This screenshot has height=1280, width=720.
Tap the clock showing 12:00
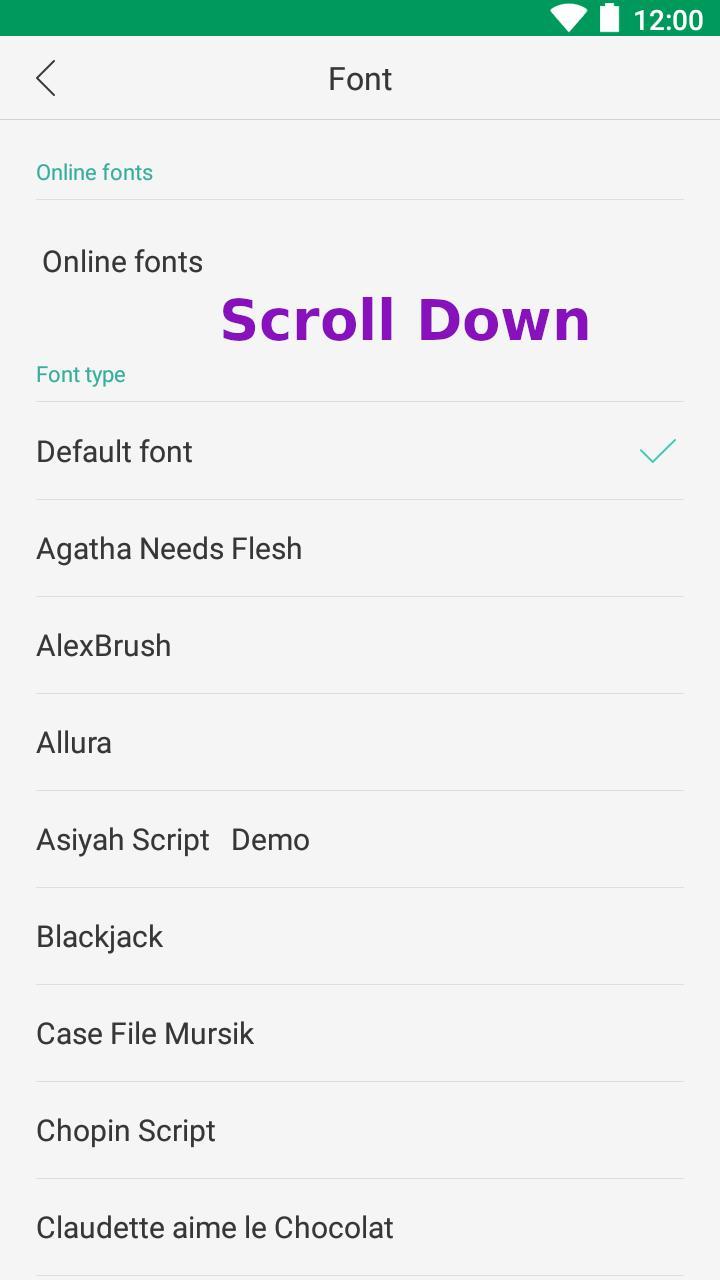(x=672, y=18)
